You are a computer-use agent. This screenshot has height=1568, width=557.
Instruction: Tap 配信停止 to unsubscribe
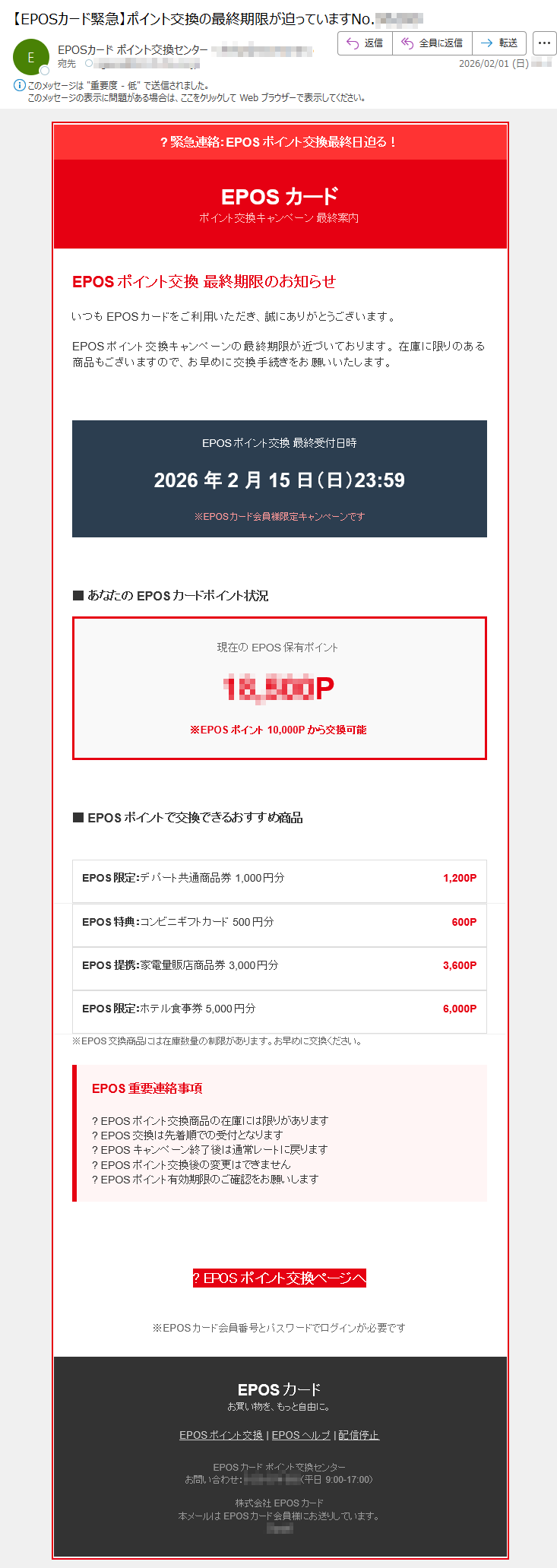pyautogui.click(x=359, y=1435)
